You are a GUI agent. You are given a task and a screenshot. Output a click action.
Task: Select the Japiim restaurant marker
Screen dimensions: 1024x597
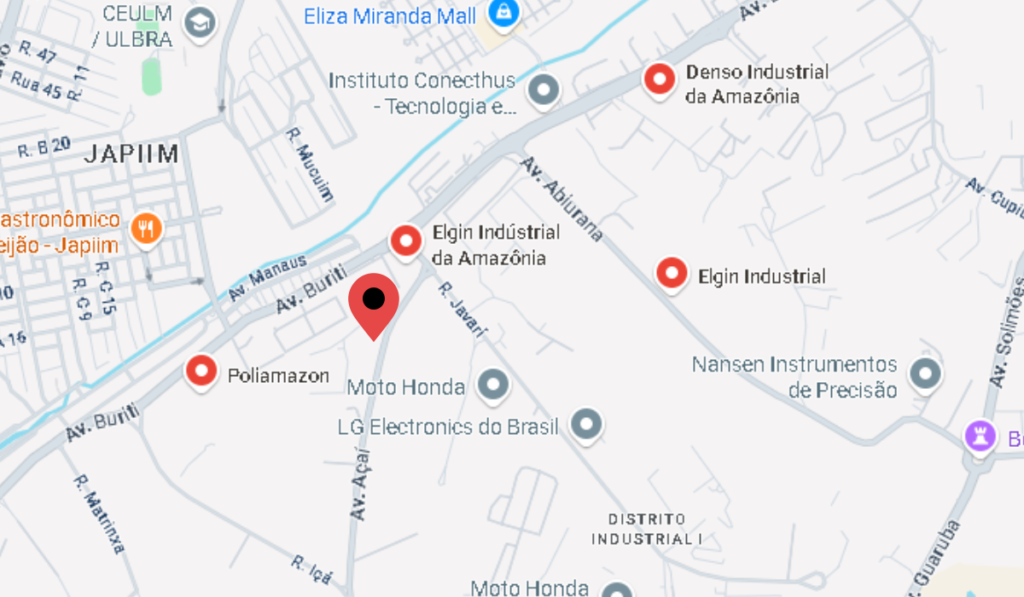click(x=147, y=229)
